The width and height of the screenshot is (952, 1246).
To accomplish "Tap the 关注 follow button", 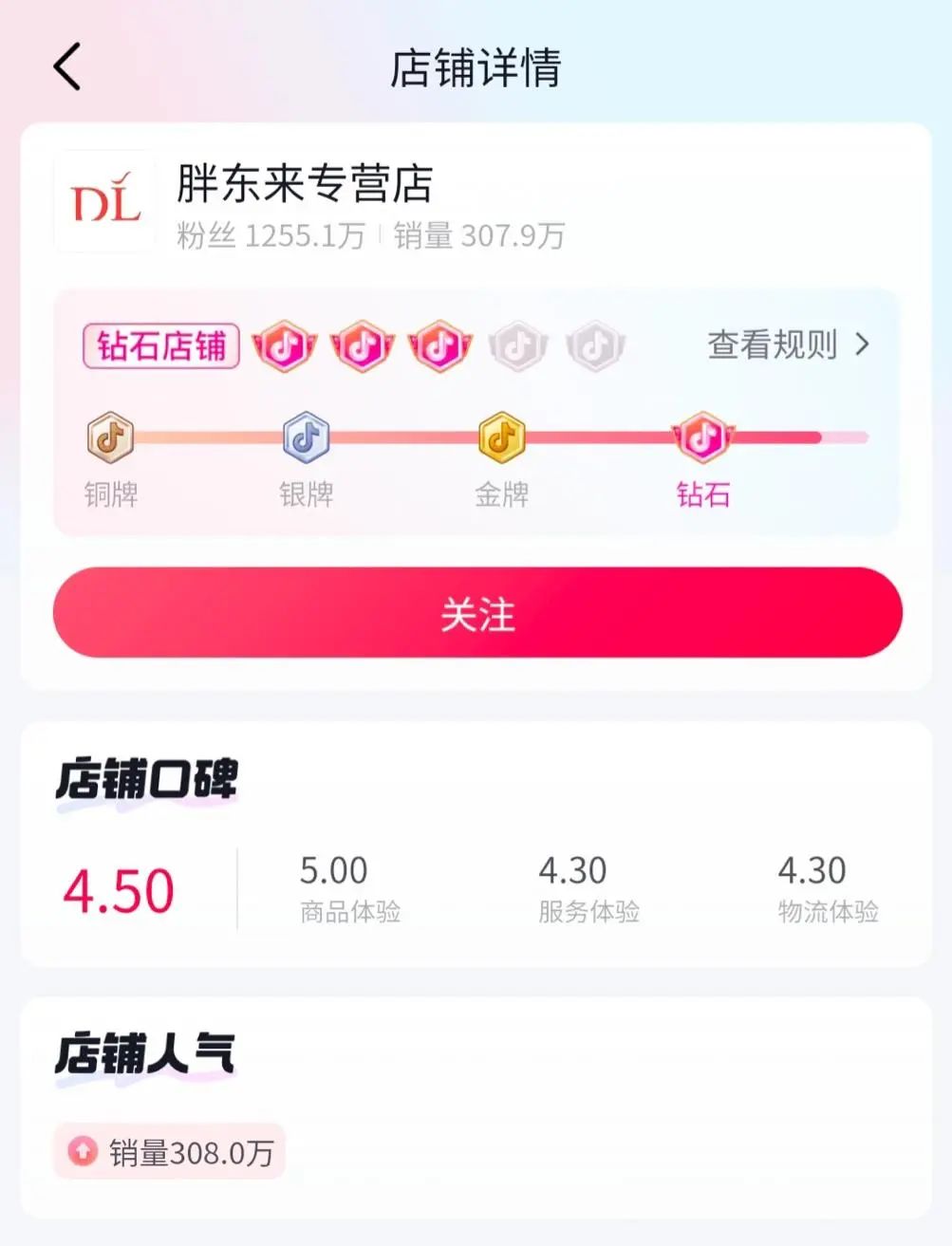I will [476, 614].
